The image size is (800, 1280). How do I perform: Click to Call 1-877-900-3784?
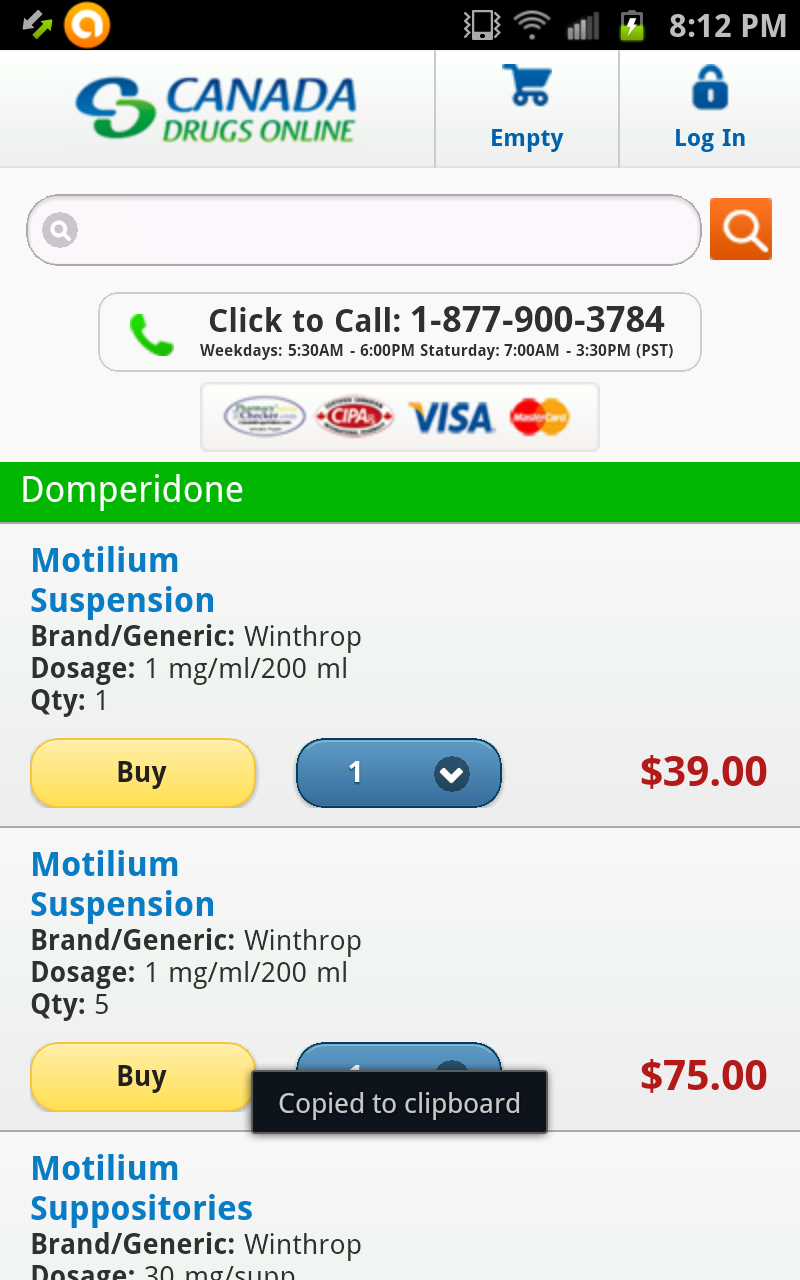pos(400,332)
